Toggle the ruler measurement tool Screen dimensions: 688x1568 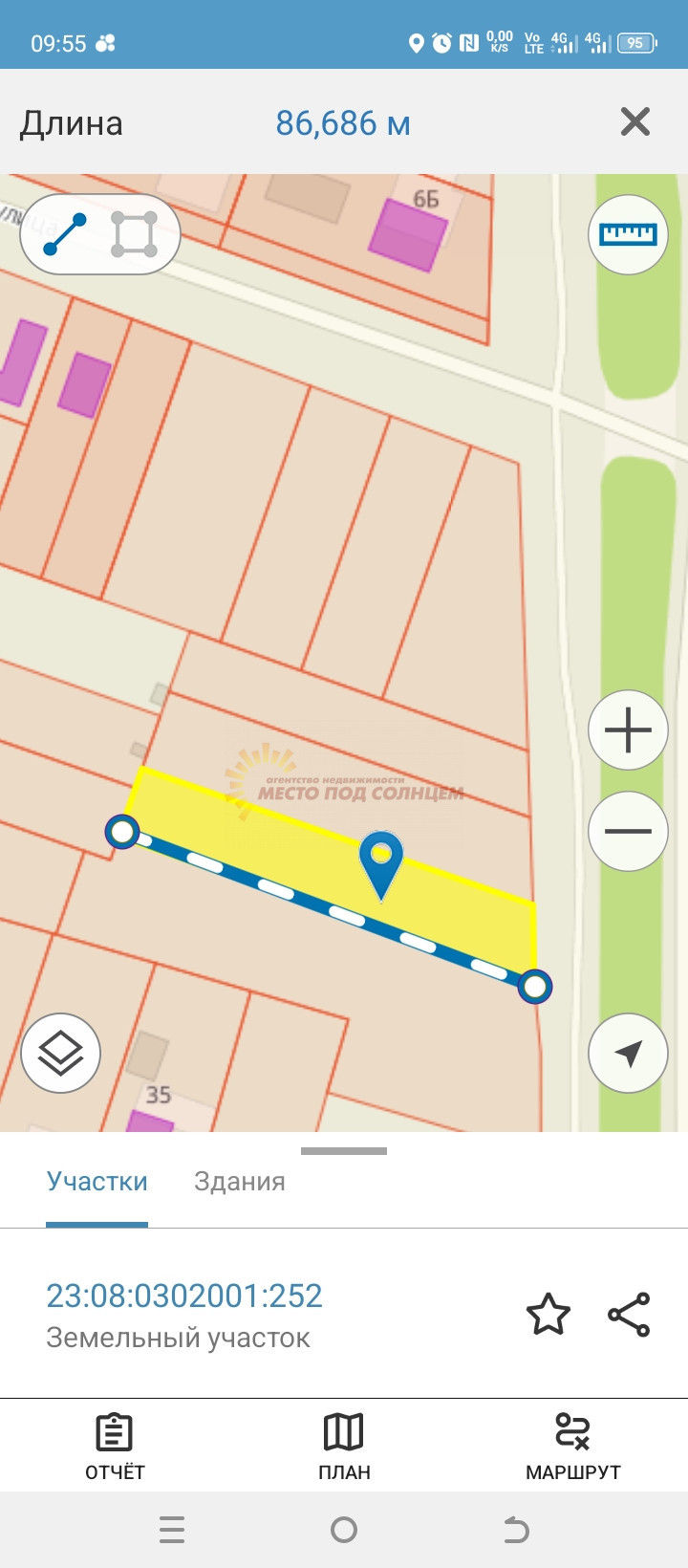click(x=628, y=234)
